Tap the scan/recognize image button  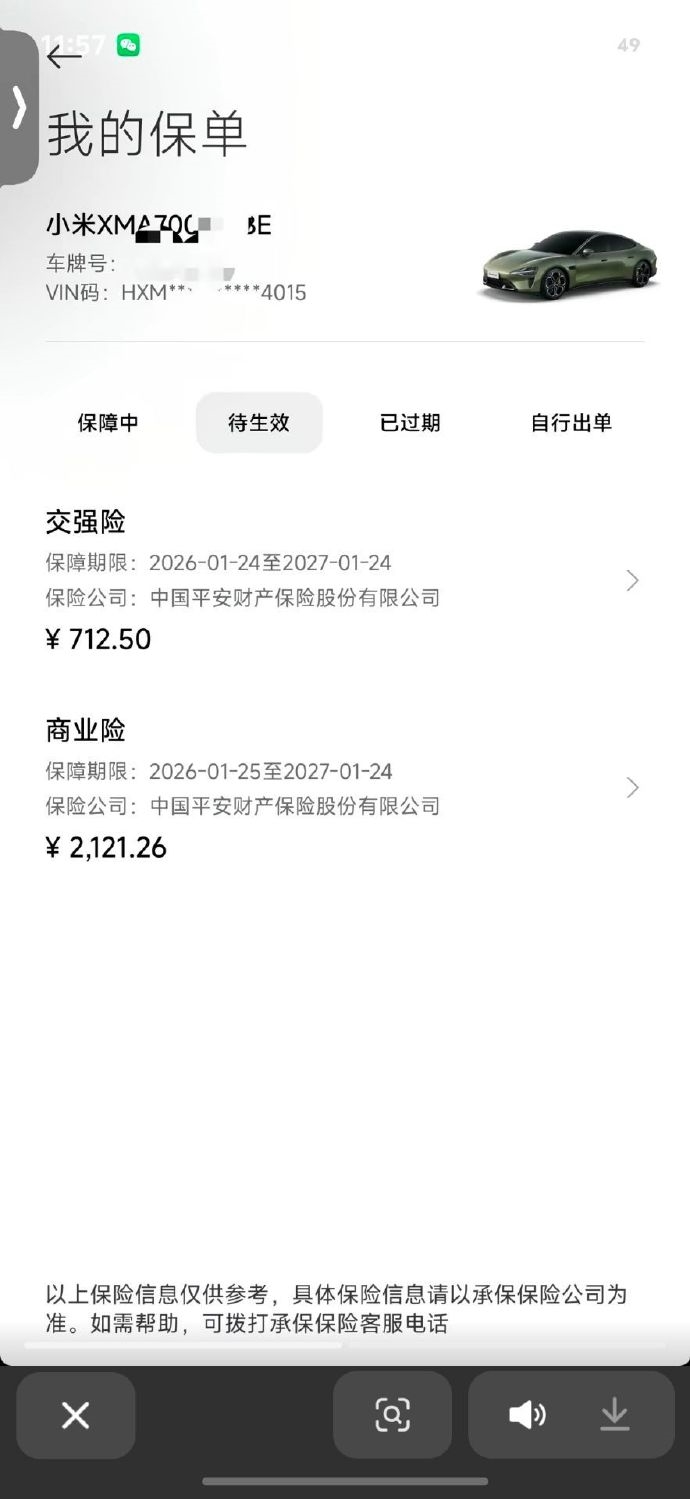[x=392, y=1415]
